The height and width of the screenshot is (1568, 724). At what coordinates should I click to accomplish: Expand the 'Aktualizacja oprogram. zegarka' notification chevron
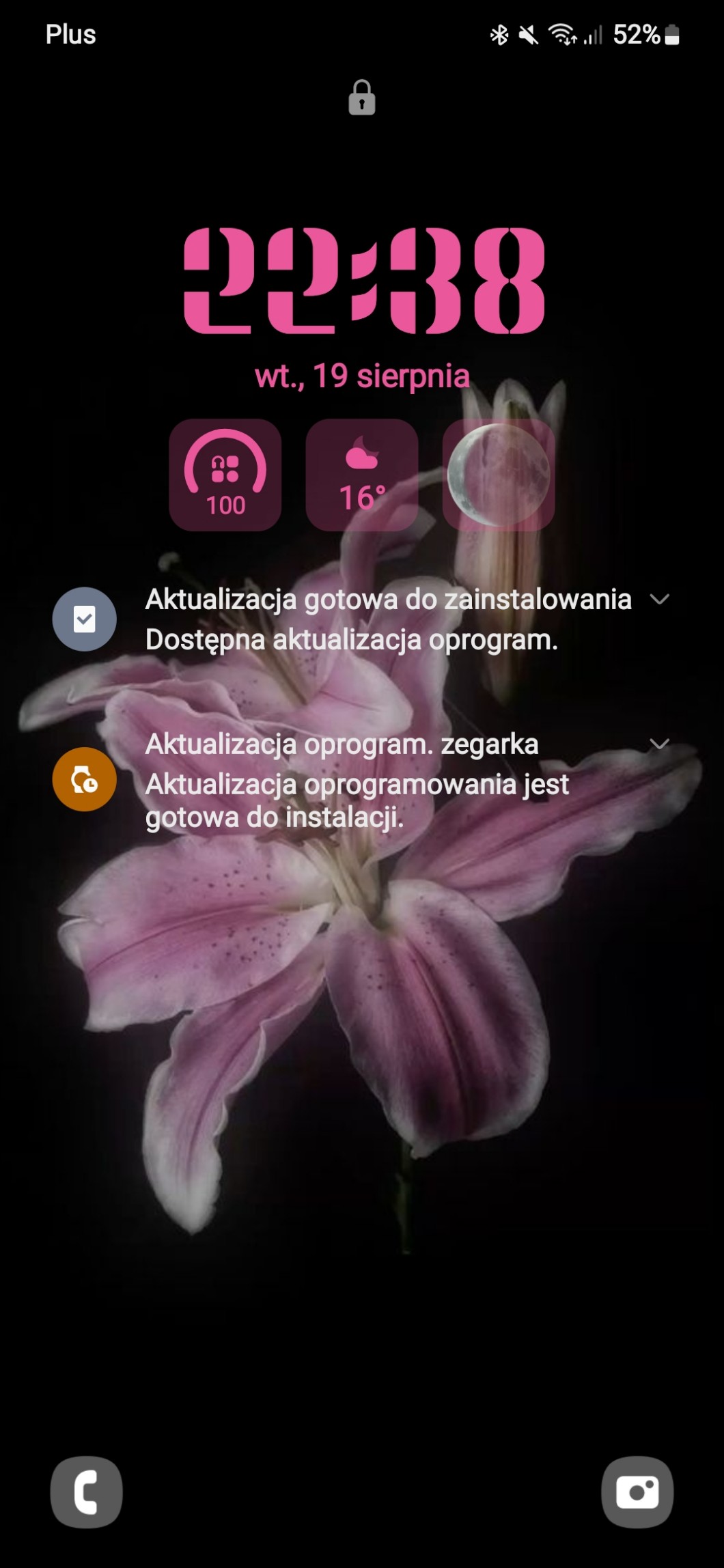[659, 744]
